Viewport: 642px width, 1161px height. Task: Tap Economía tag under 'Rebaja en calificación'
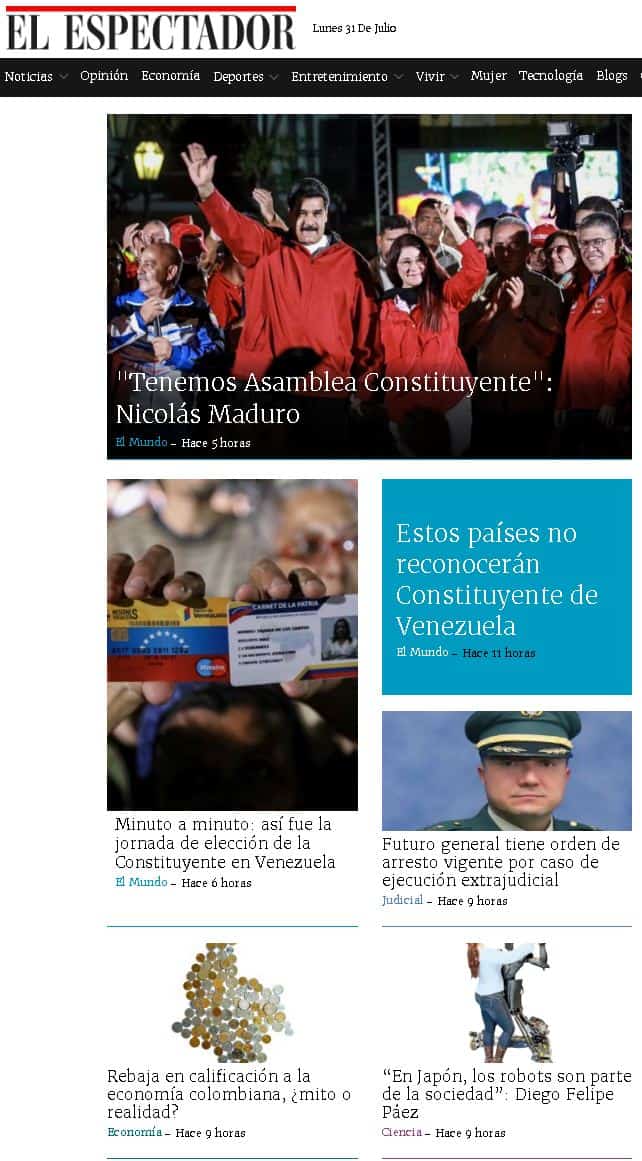coord(134,1133)
